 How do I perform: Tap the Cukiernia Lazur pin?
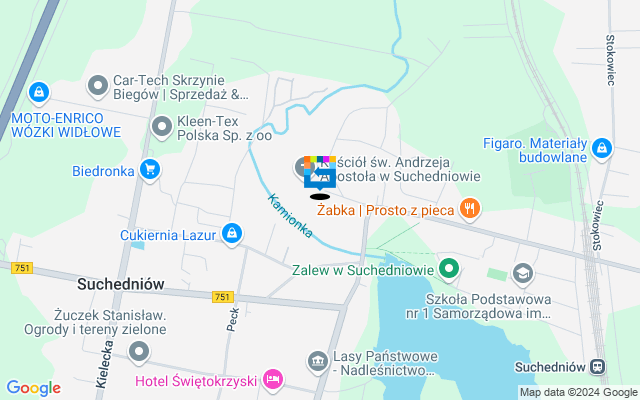click(232, 232)
